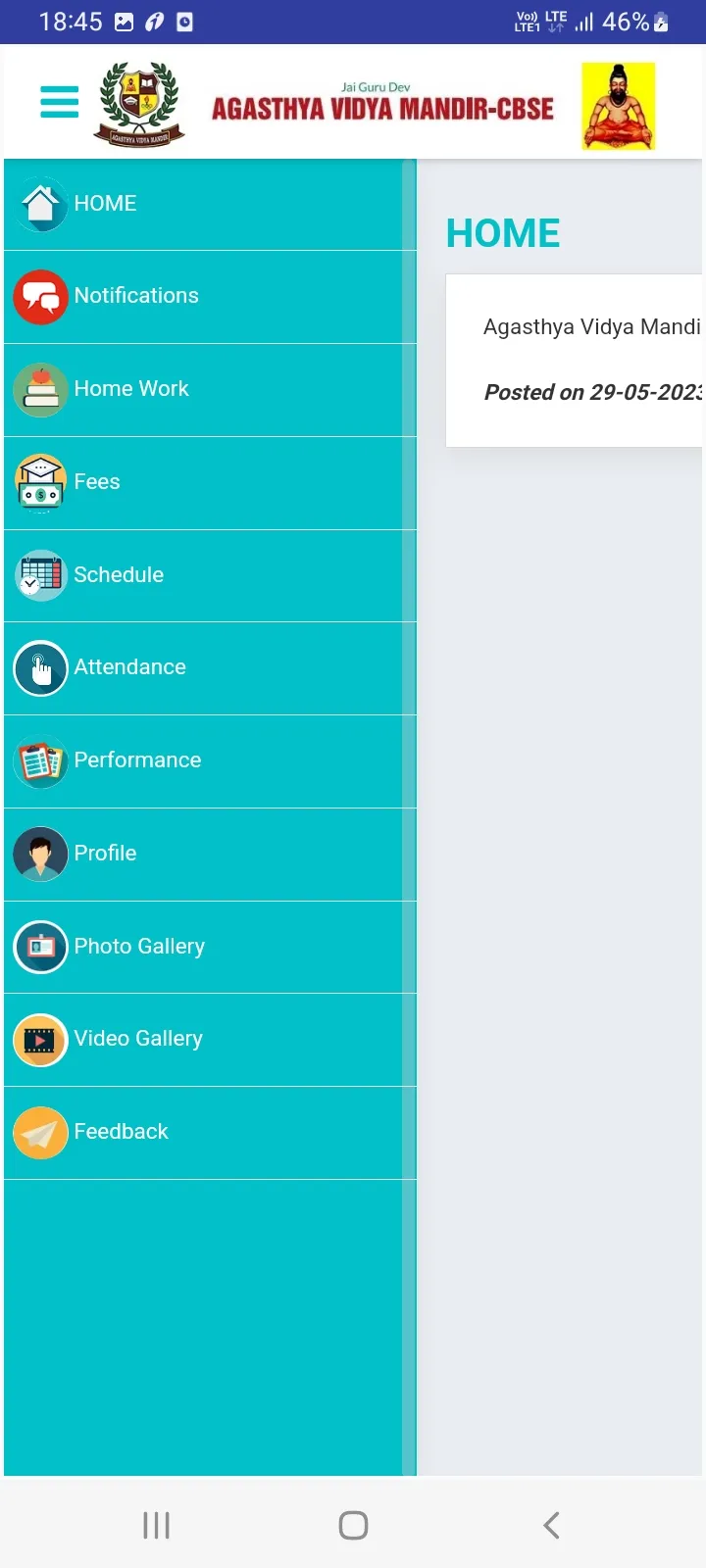The image size is (706, 1568).
Task: Click the Home Work books icon
Action: click(x=40, y=389)
